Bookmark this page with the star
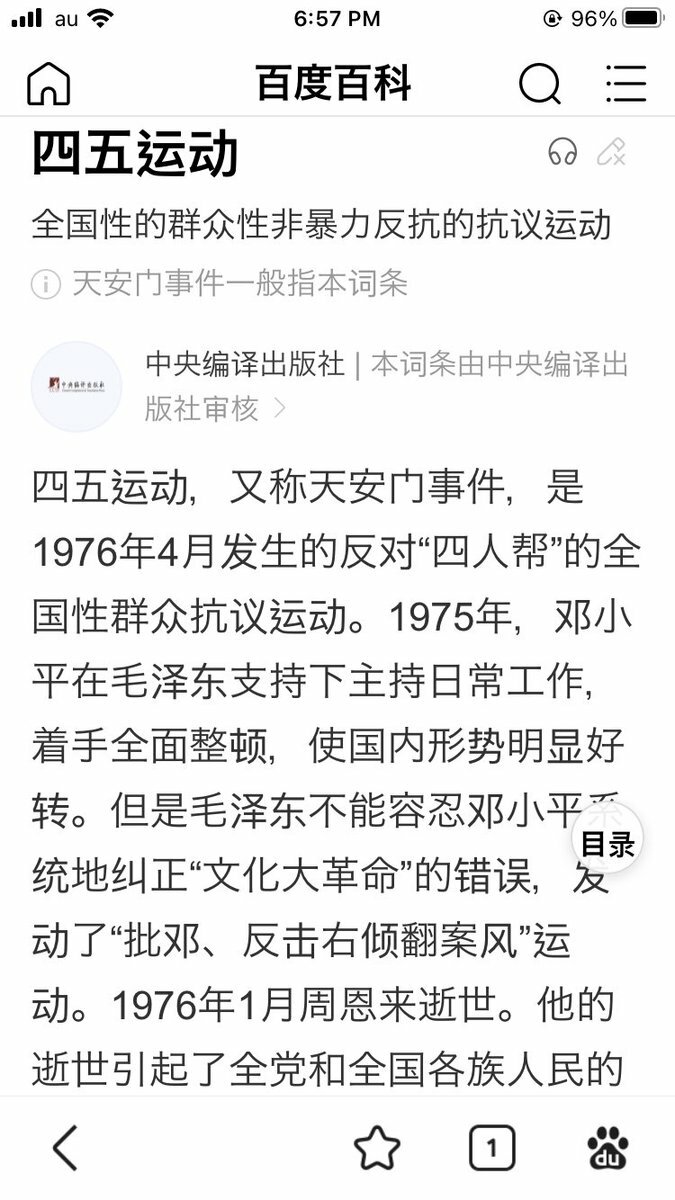This screenshot has width=675, height=1200. [377, 1148]
